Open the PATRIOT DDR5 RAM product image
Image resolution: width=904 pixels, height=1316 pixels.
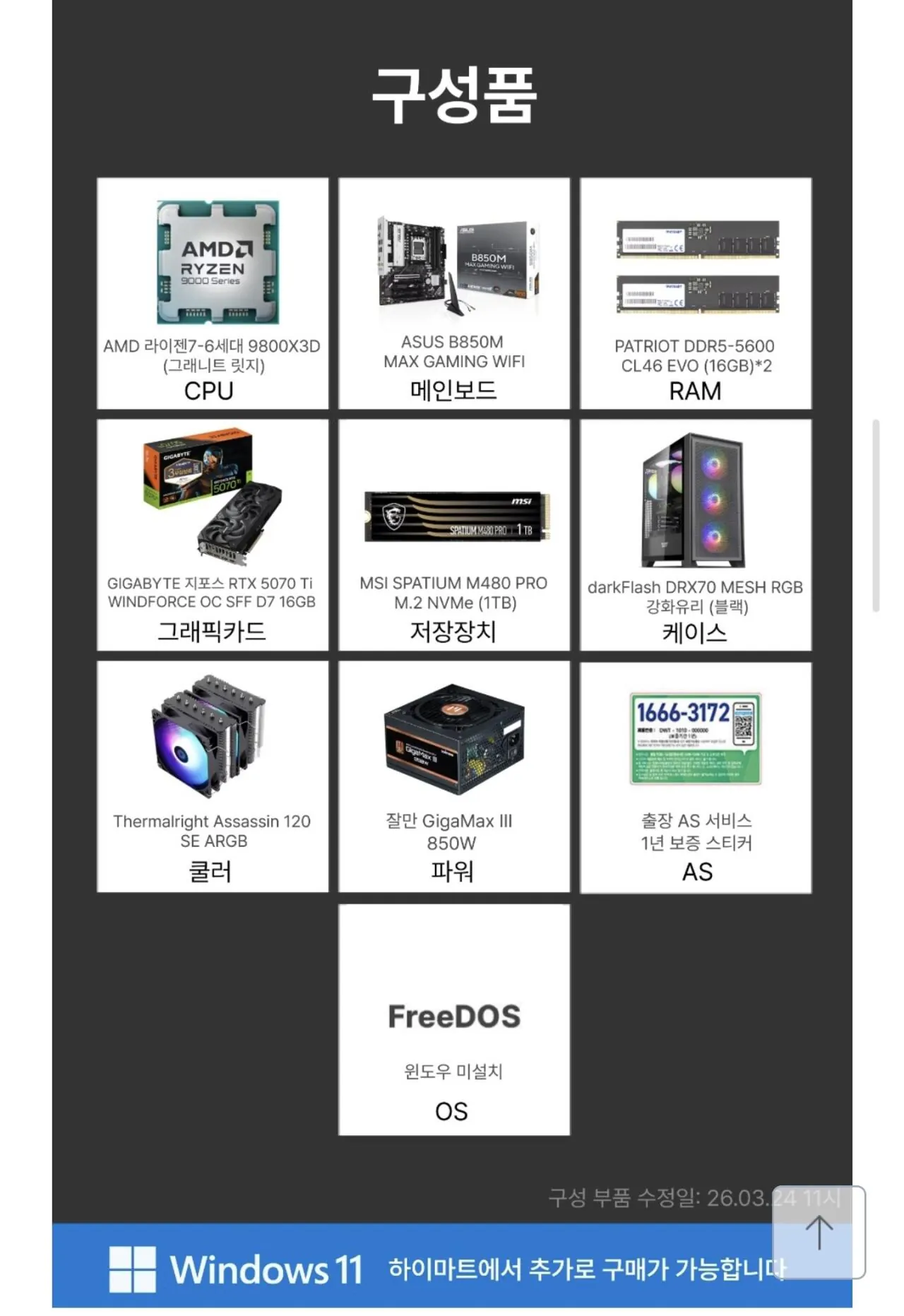696,265
